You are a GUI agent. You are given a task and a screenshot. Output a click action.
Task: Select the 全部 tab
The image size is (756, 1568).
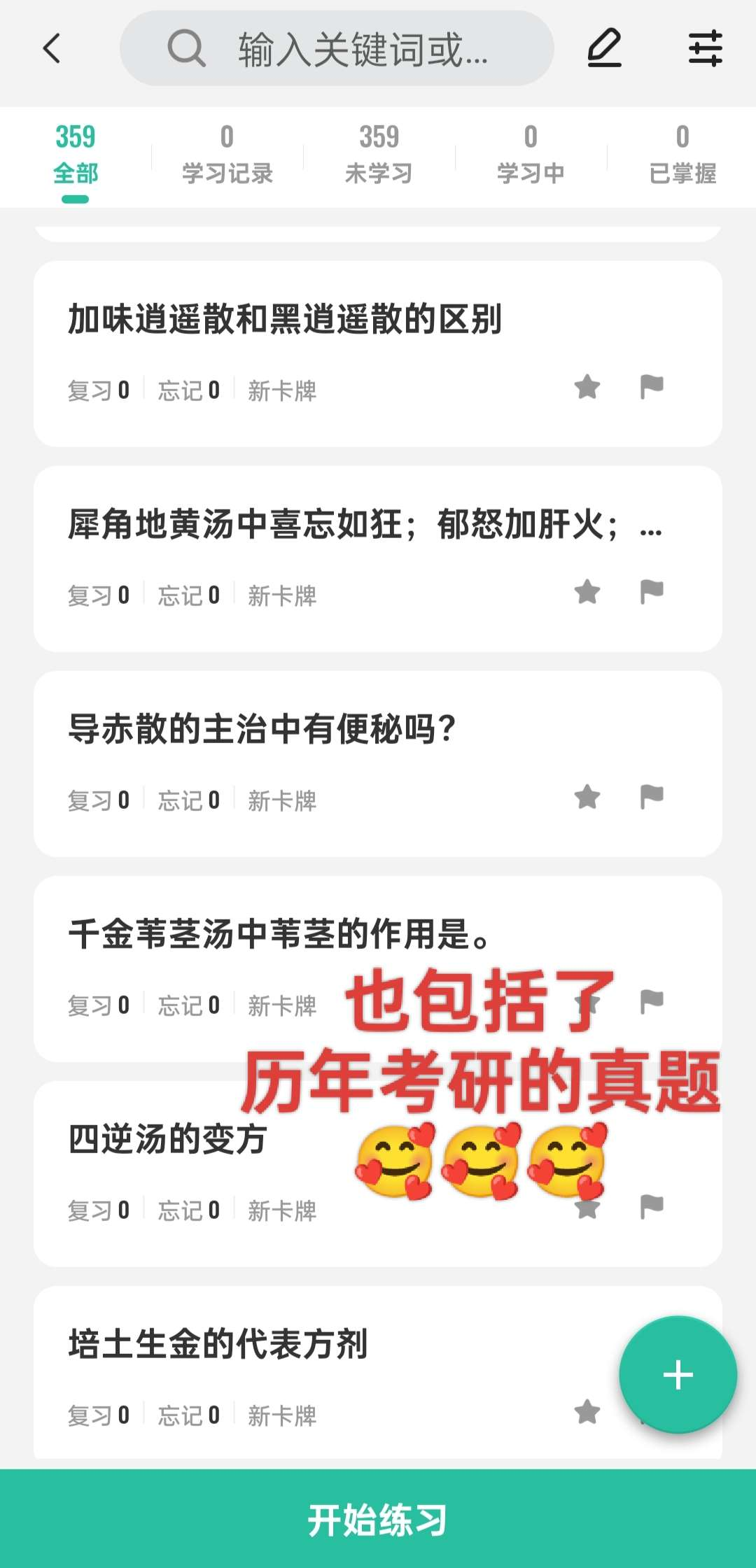tap(76, 155)
